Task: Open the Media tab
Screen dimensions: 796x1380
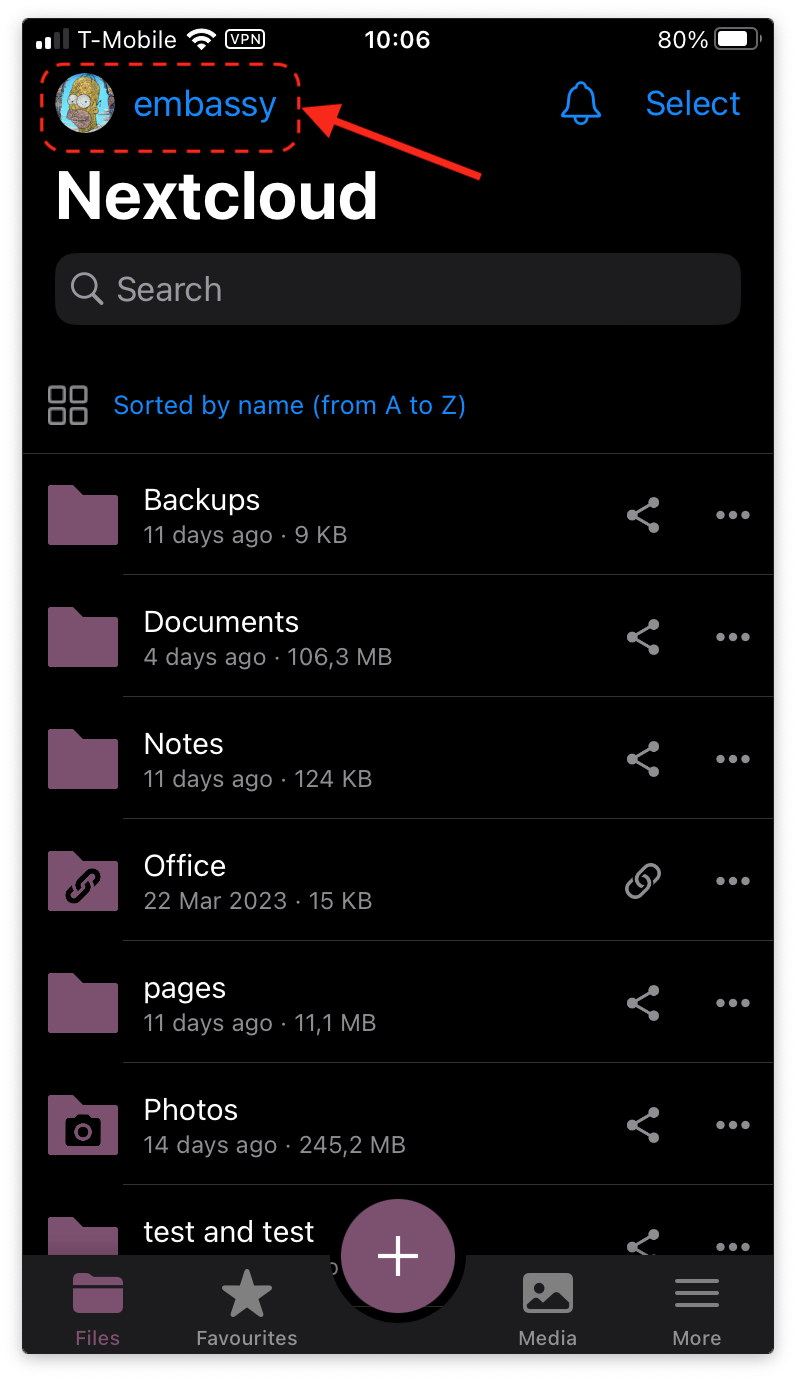Action: pyautogui.click(x=547, y=1305)
